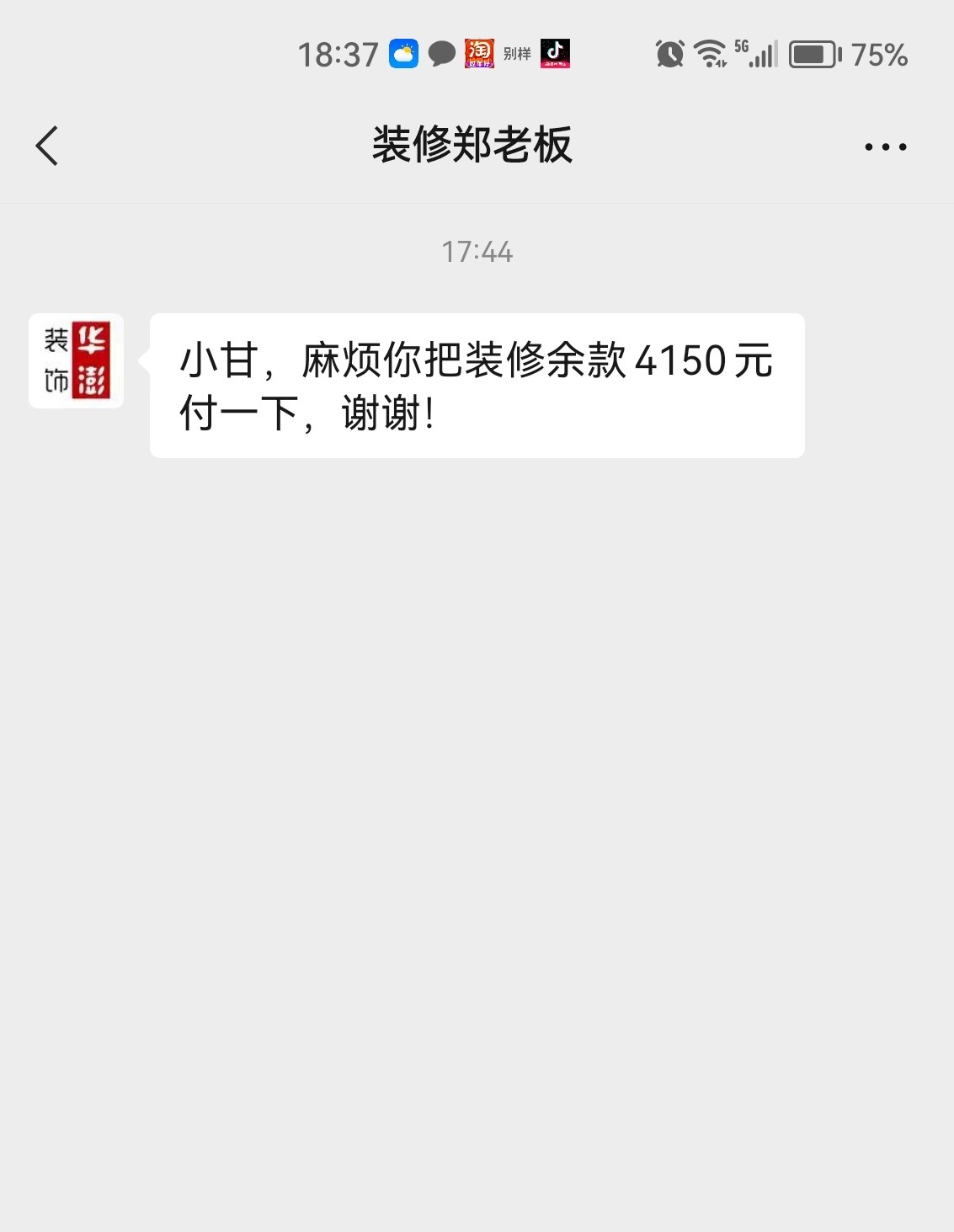Screen dimensions: 954x1232
Task: Open 装修郑老板's profile via the avatar
Action: pos(77,361)
